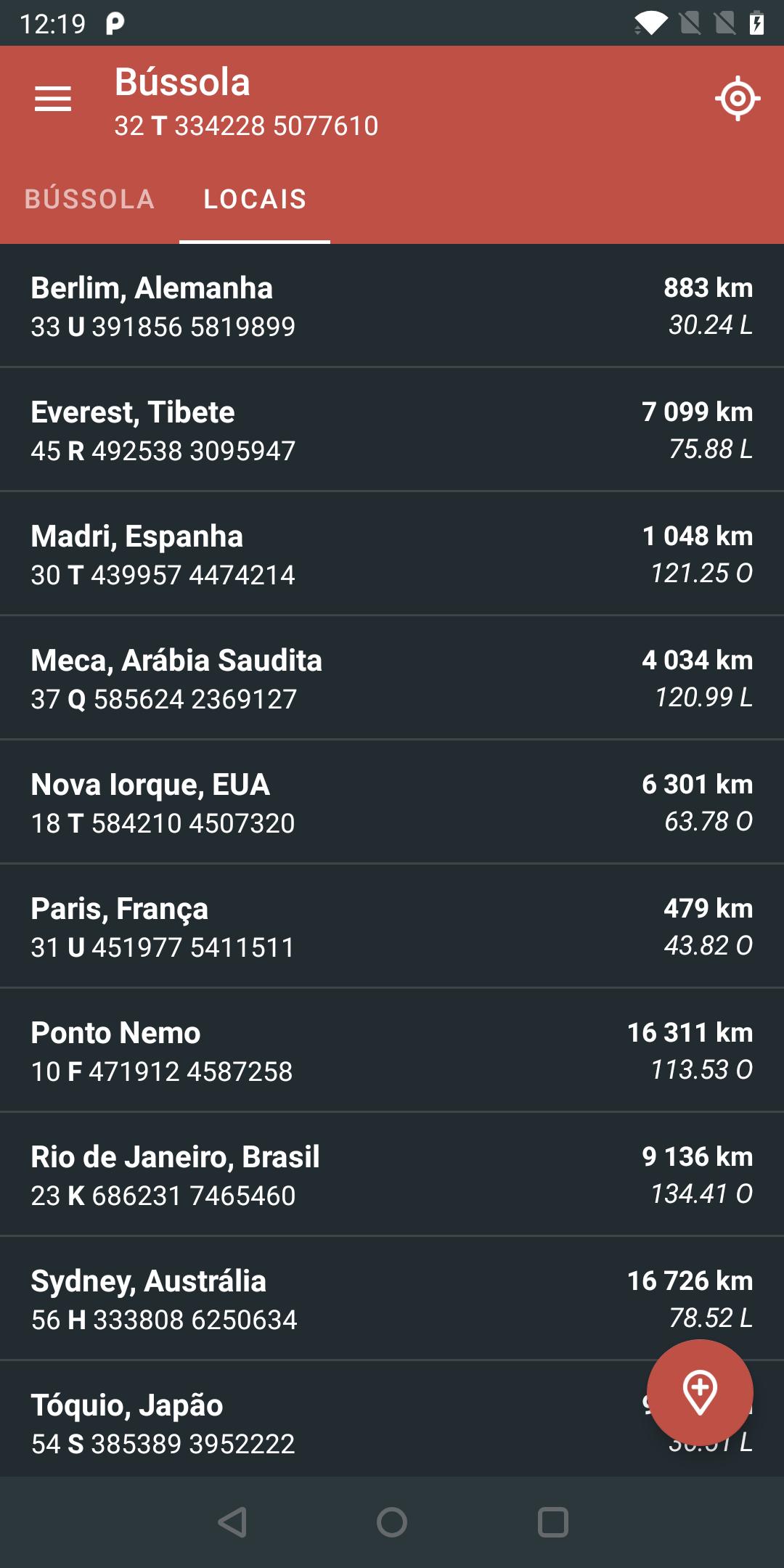Viewport: 784px width, 1568px height.
Task: Open Berlim, Alemanha location
Action: [x=392, y=306]
